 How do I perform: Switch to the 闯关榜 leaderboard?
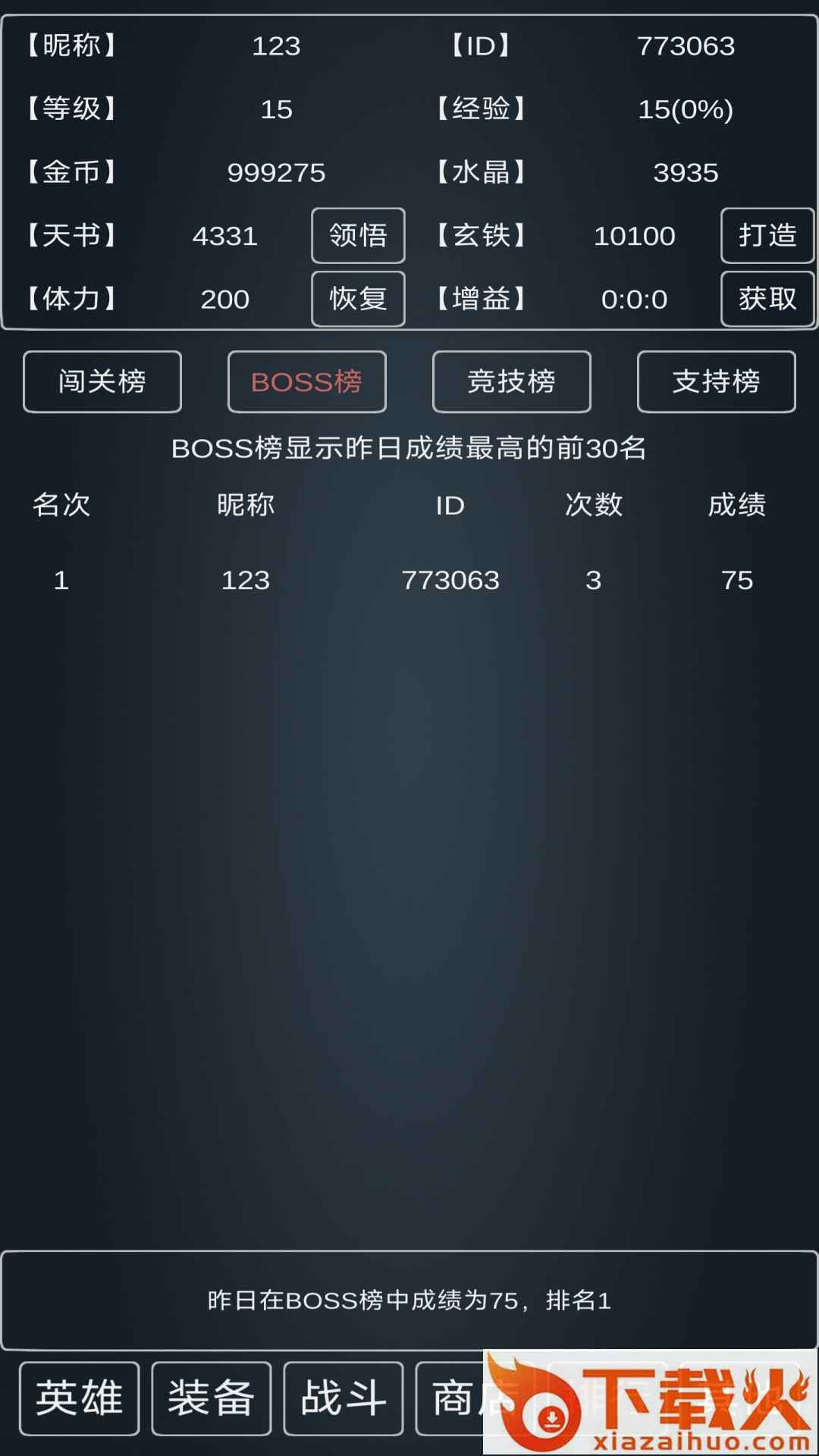click(x=102, y=381)
